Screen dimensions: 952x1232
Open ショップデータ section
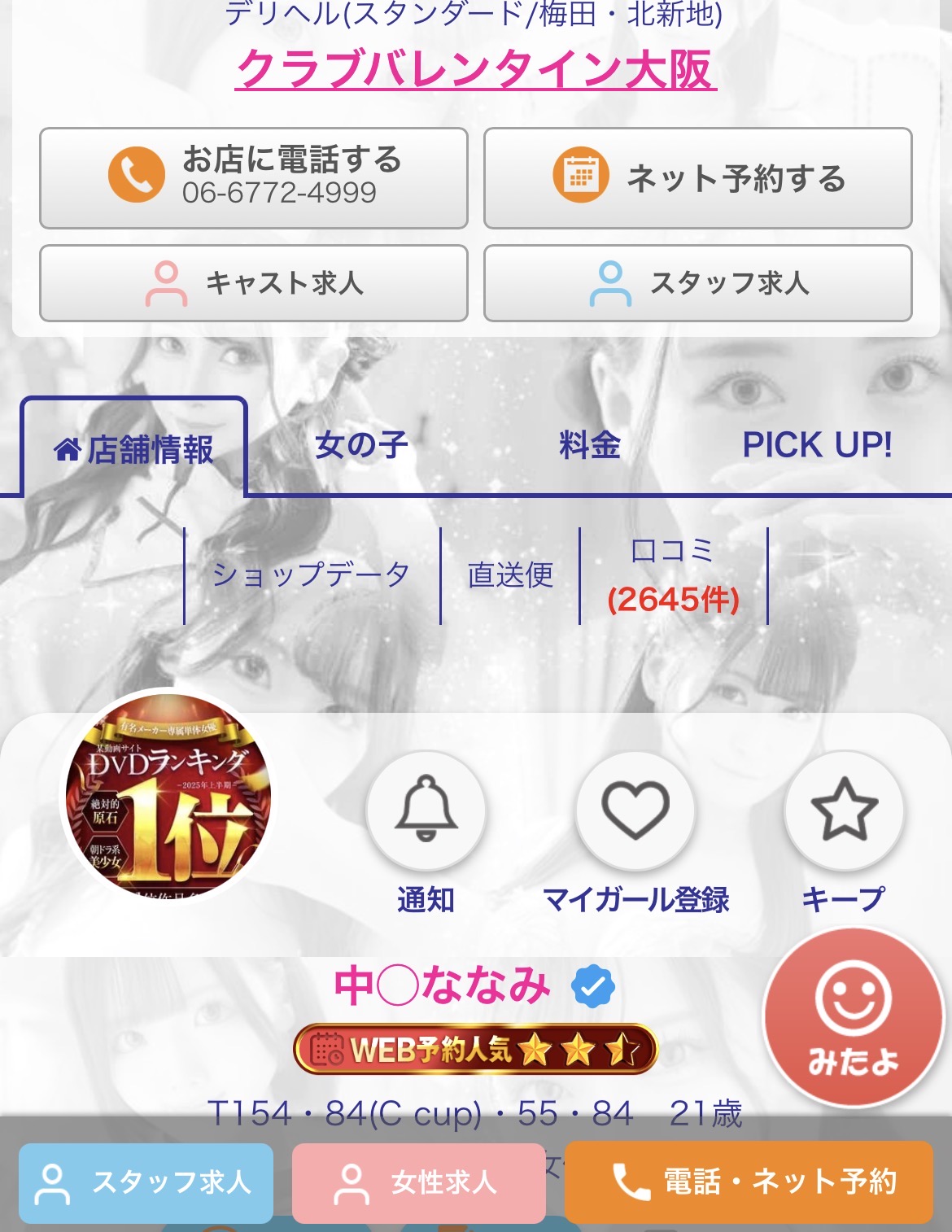point(312,575)
